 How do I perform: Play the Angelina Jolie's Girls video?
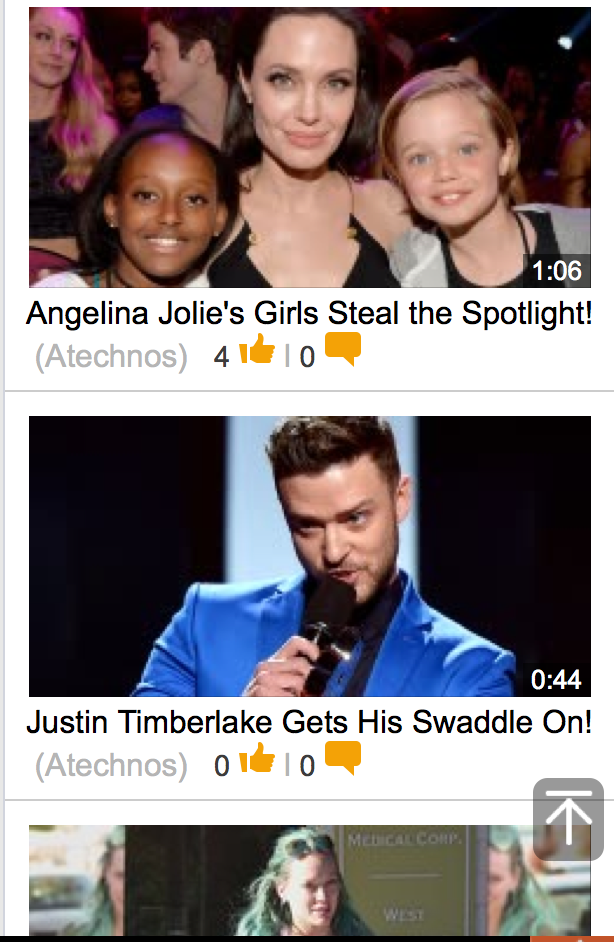click(x=309, y=148)
